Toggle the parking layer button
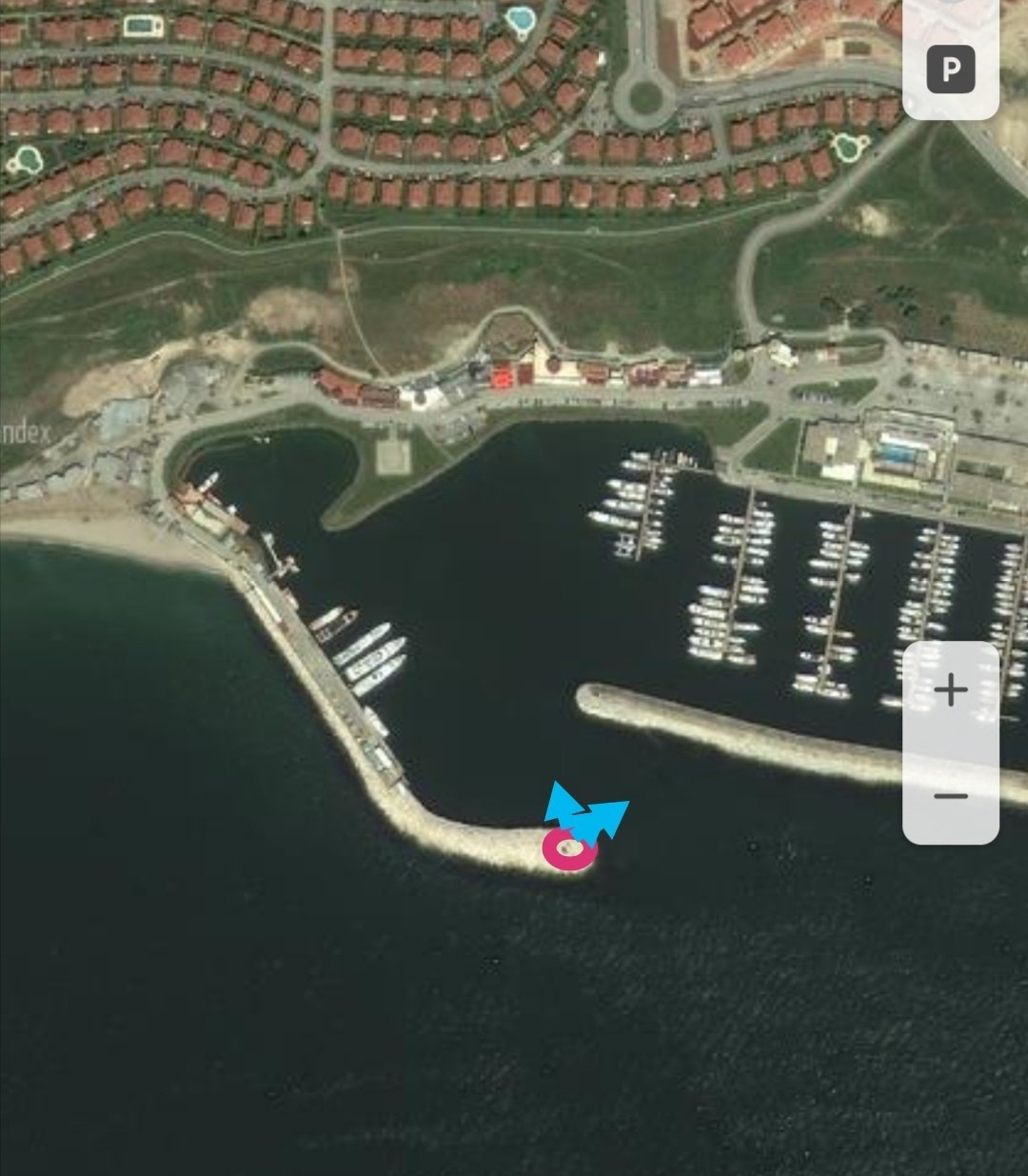 click(x=951, y=70)
